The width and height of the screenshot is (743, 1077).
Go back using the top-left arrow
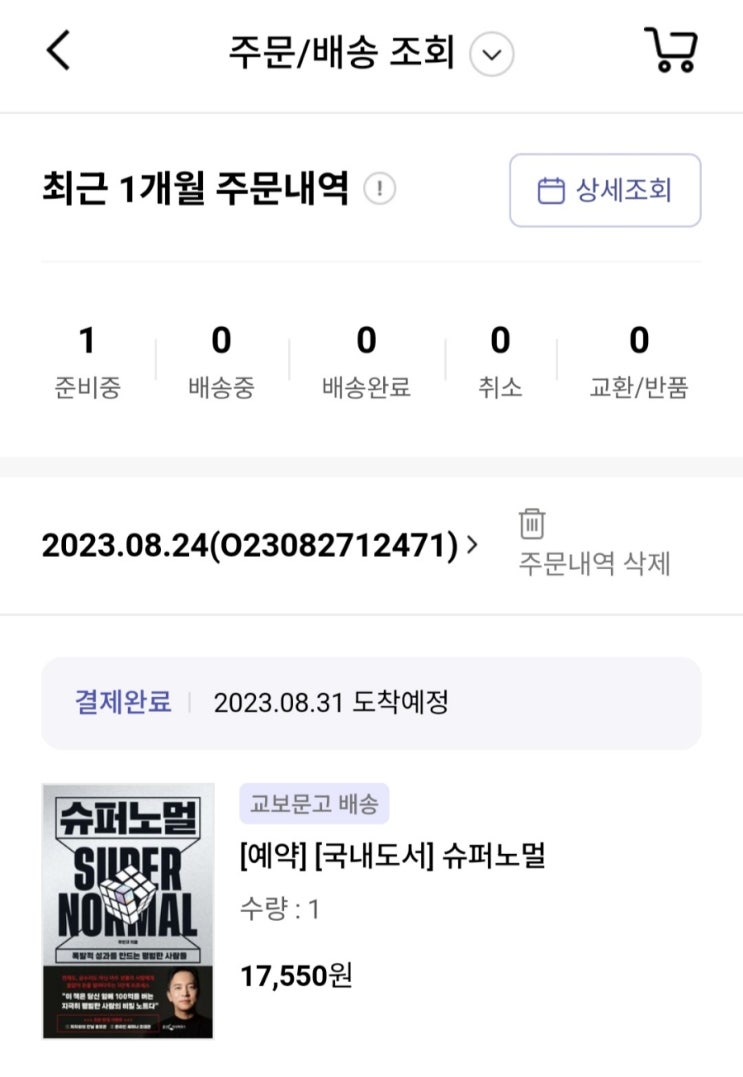(59, 51)
